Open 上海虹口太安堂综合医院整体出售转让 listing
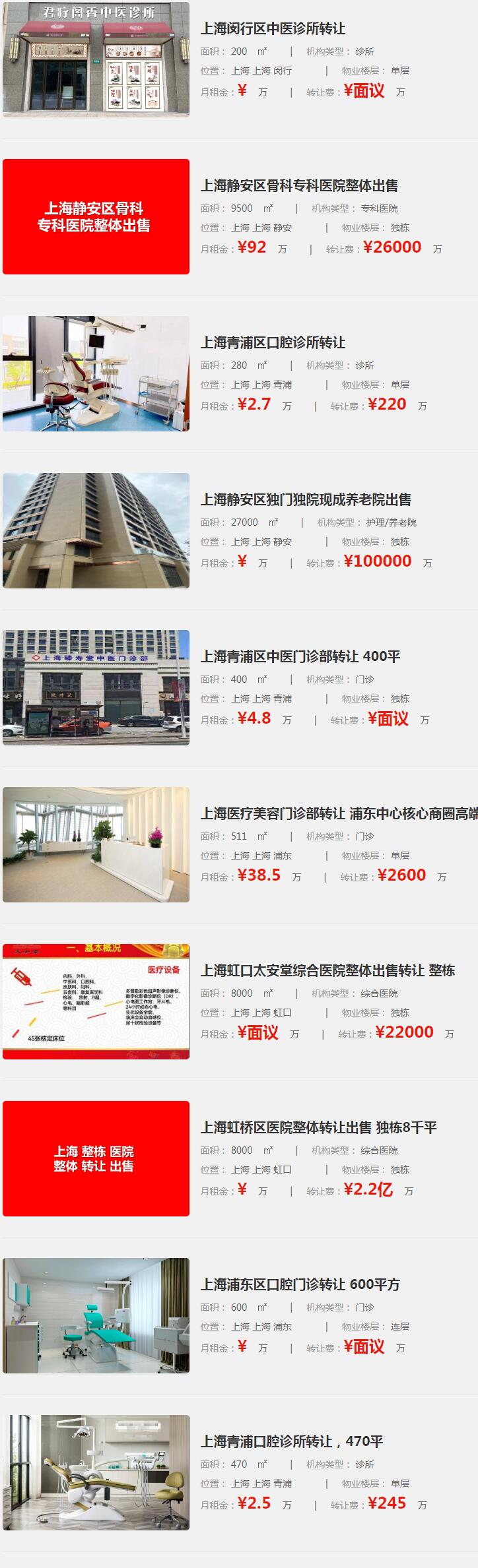This screenshot has height=1568, width=478. [x=327, y=971]
